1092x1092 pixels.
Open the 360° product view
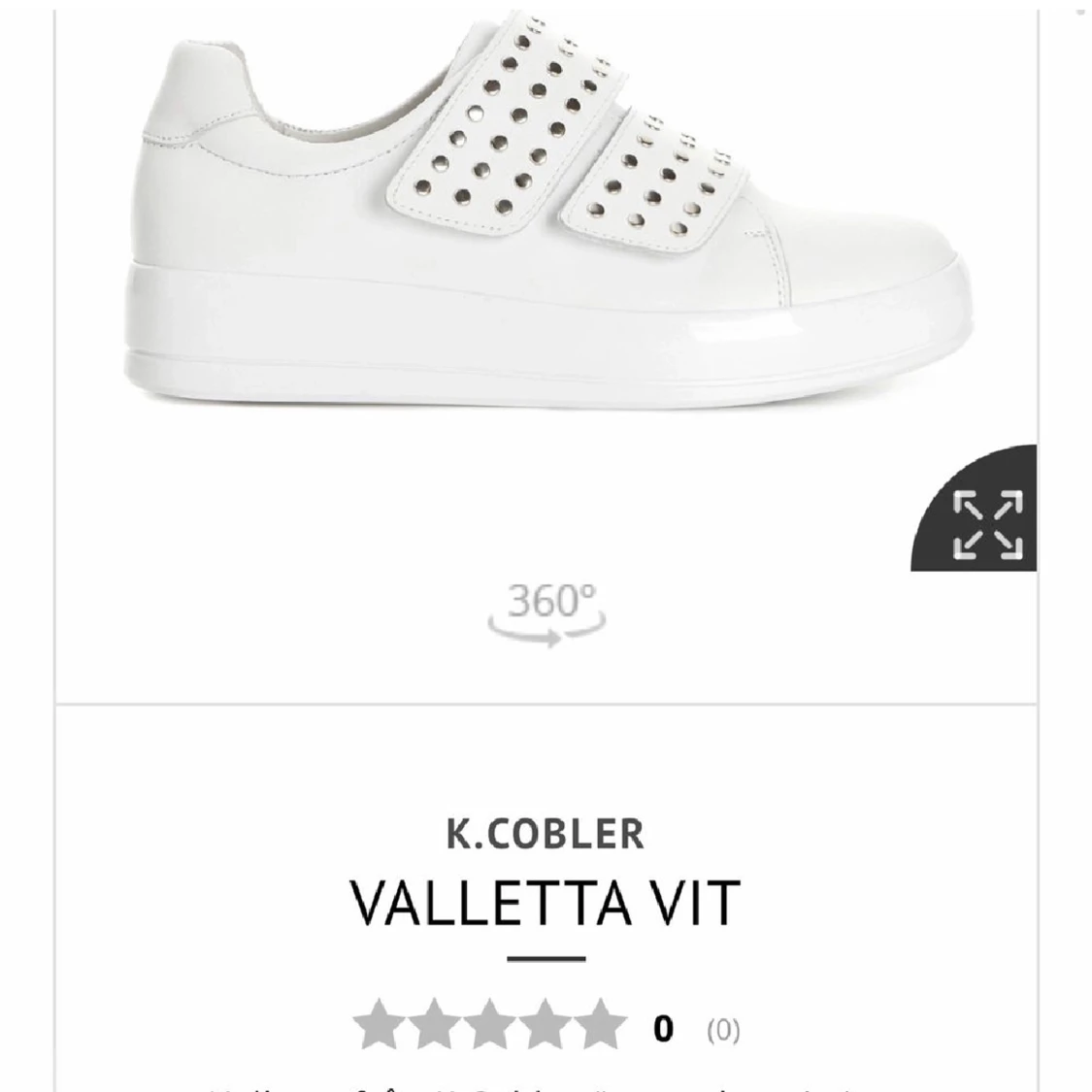coord(546,613)
